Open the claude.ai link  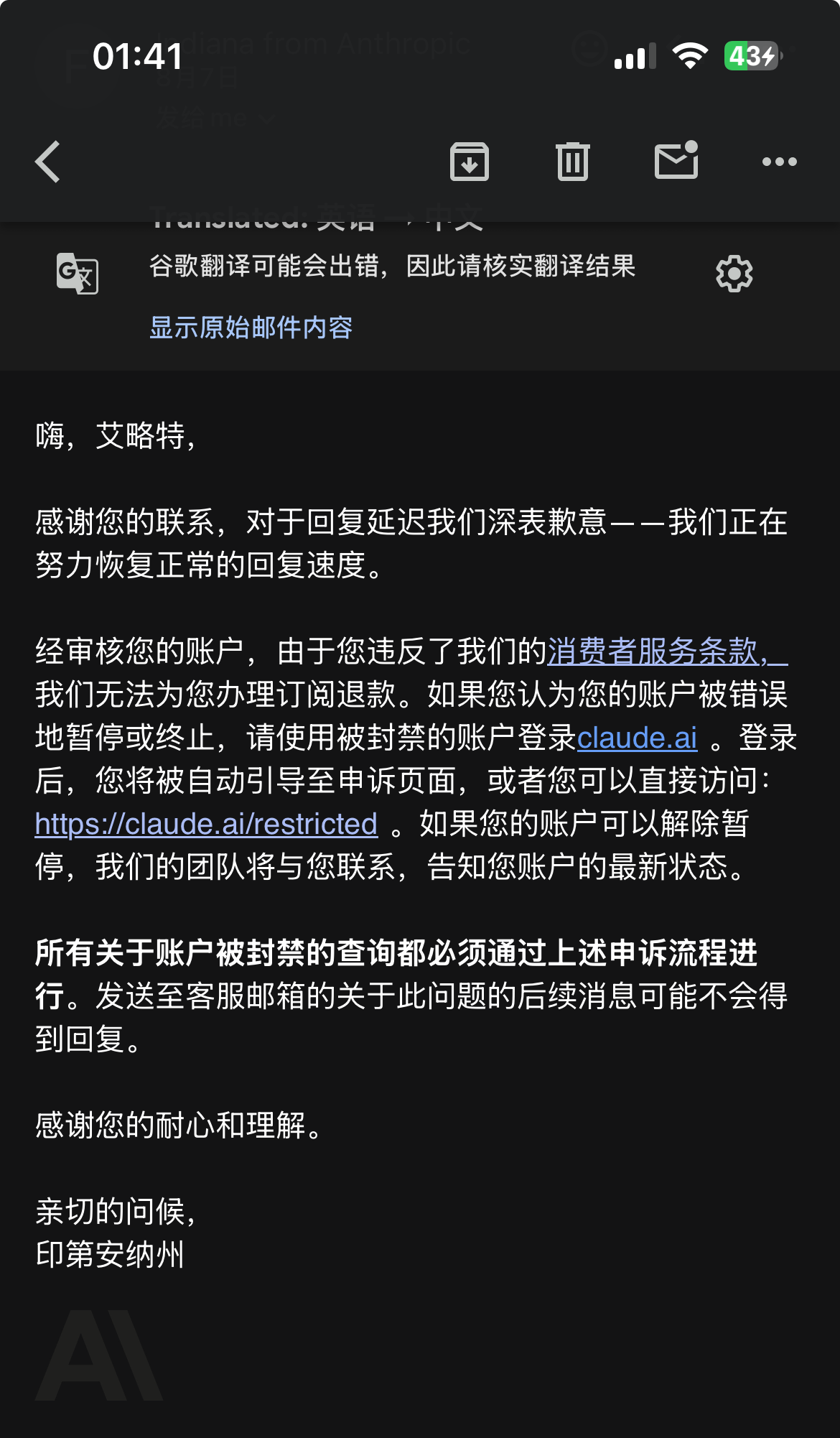click(637, 738)
